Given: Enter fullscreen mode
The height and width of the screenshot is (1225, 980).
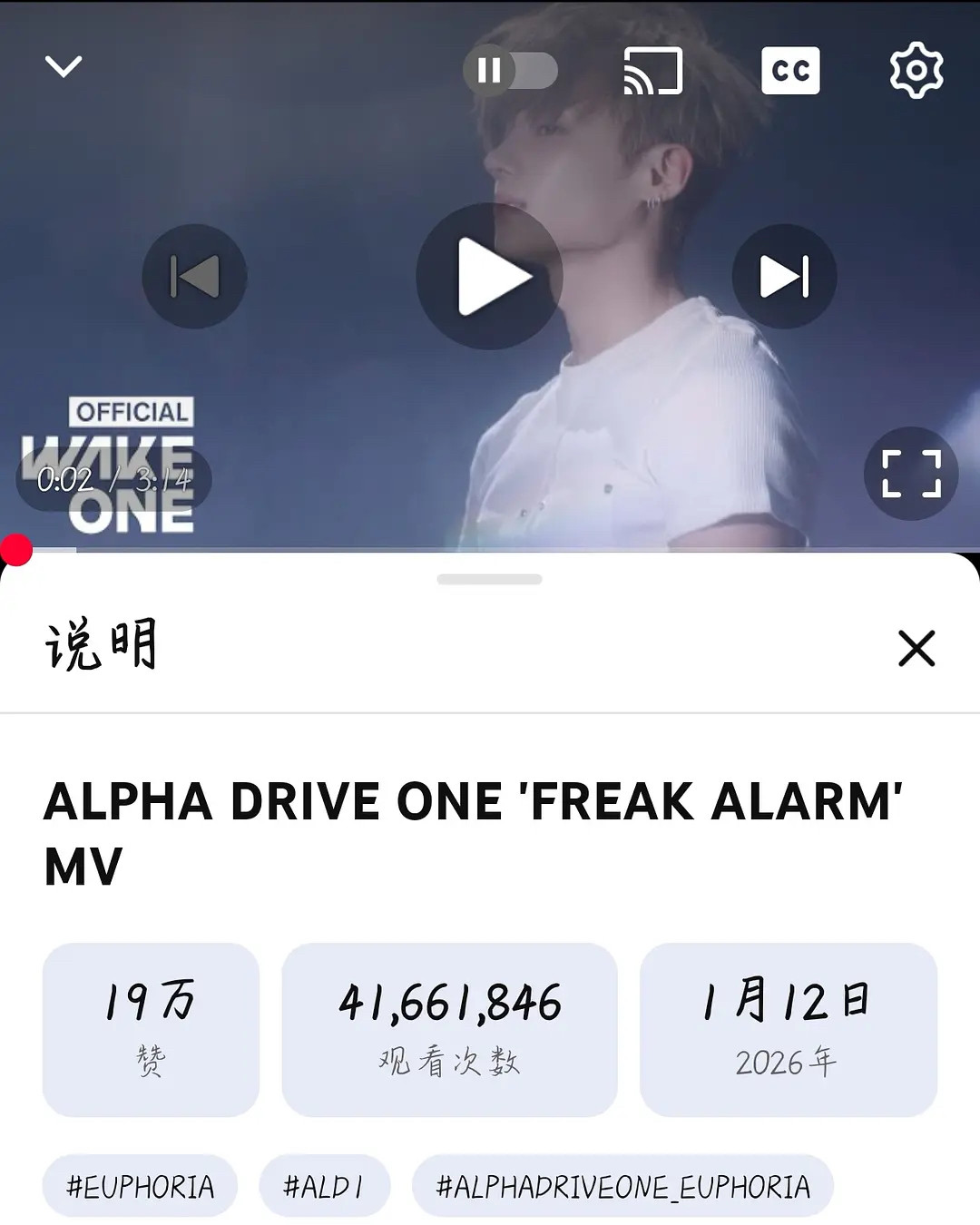Looking at the screenshot, I should pos(911,474).
